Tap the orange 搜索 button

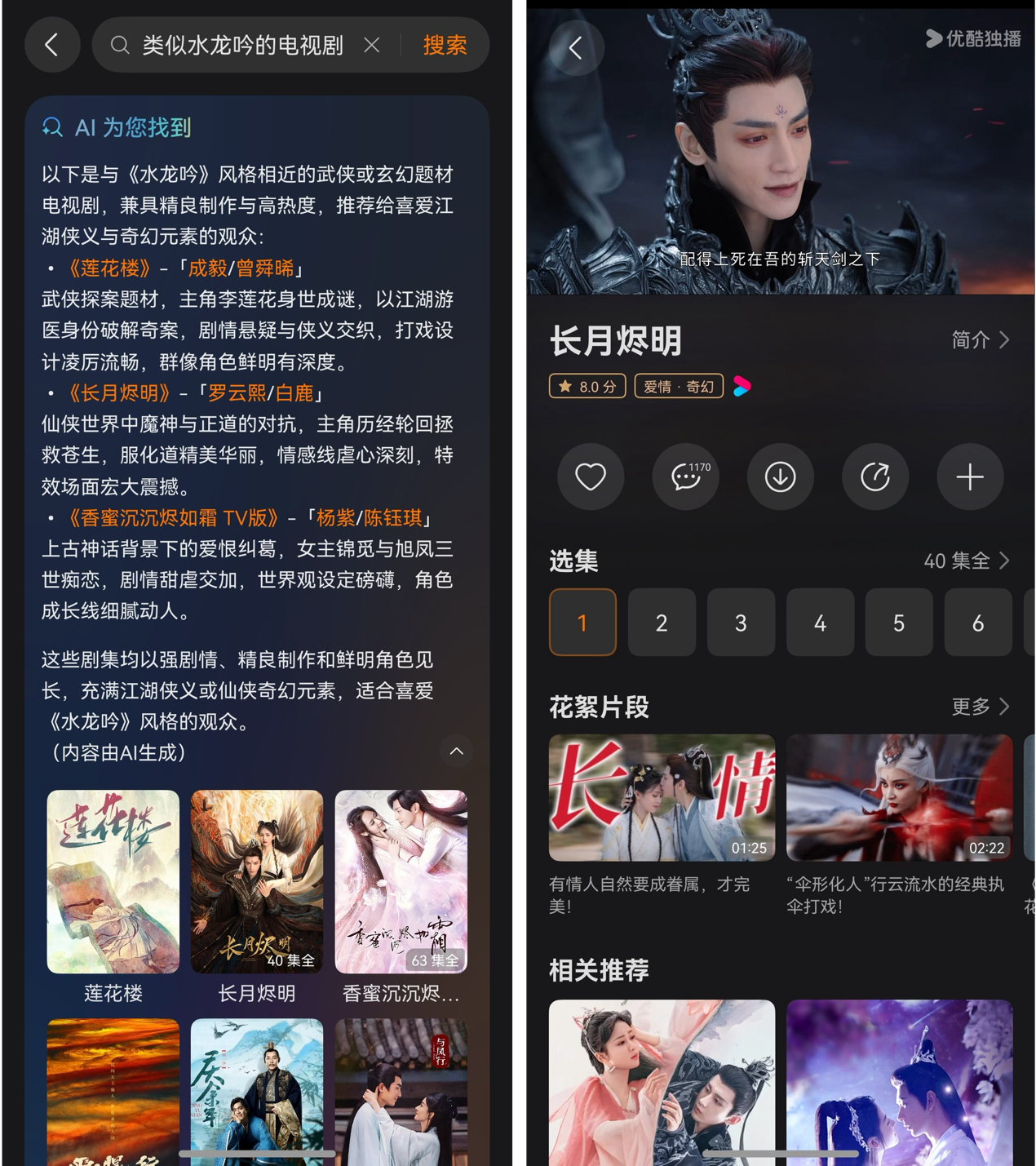445,45
